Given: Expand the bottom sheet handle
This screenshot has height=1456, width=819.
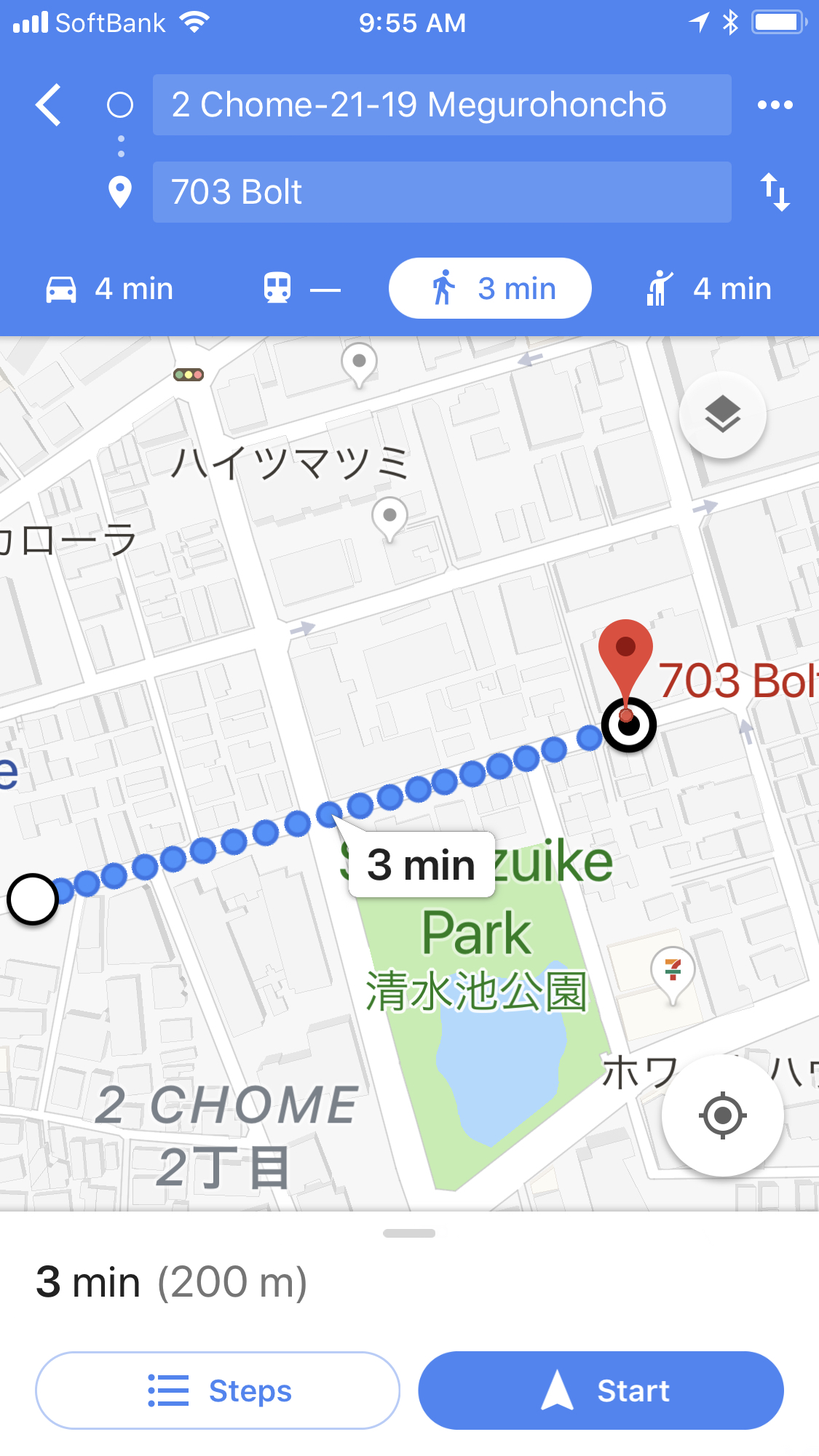Looking at the screenshot, I should click(409, 1233).
